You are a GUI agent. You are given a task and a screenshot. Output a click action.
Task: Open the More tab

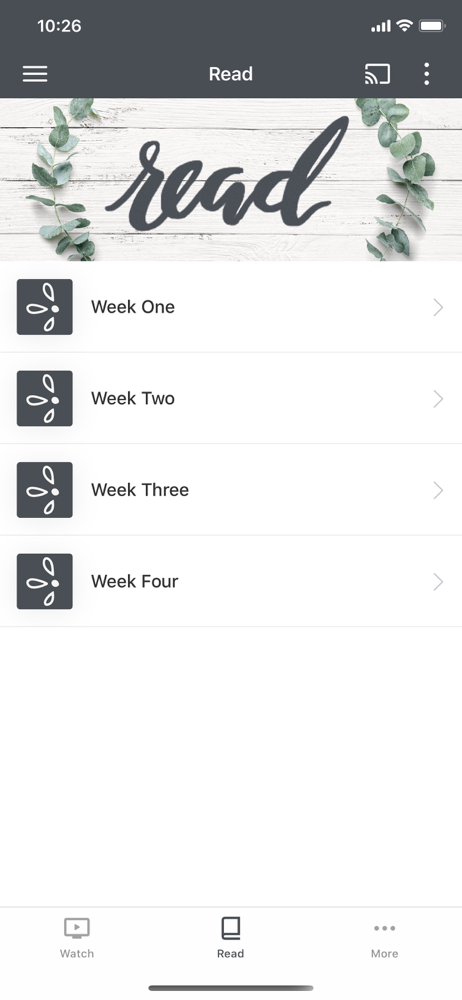pyautogui.click(x=385, y=938)
